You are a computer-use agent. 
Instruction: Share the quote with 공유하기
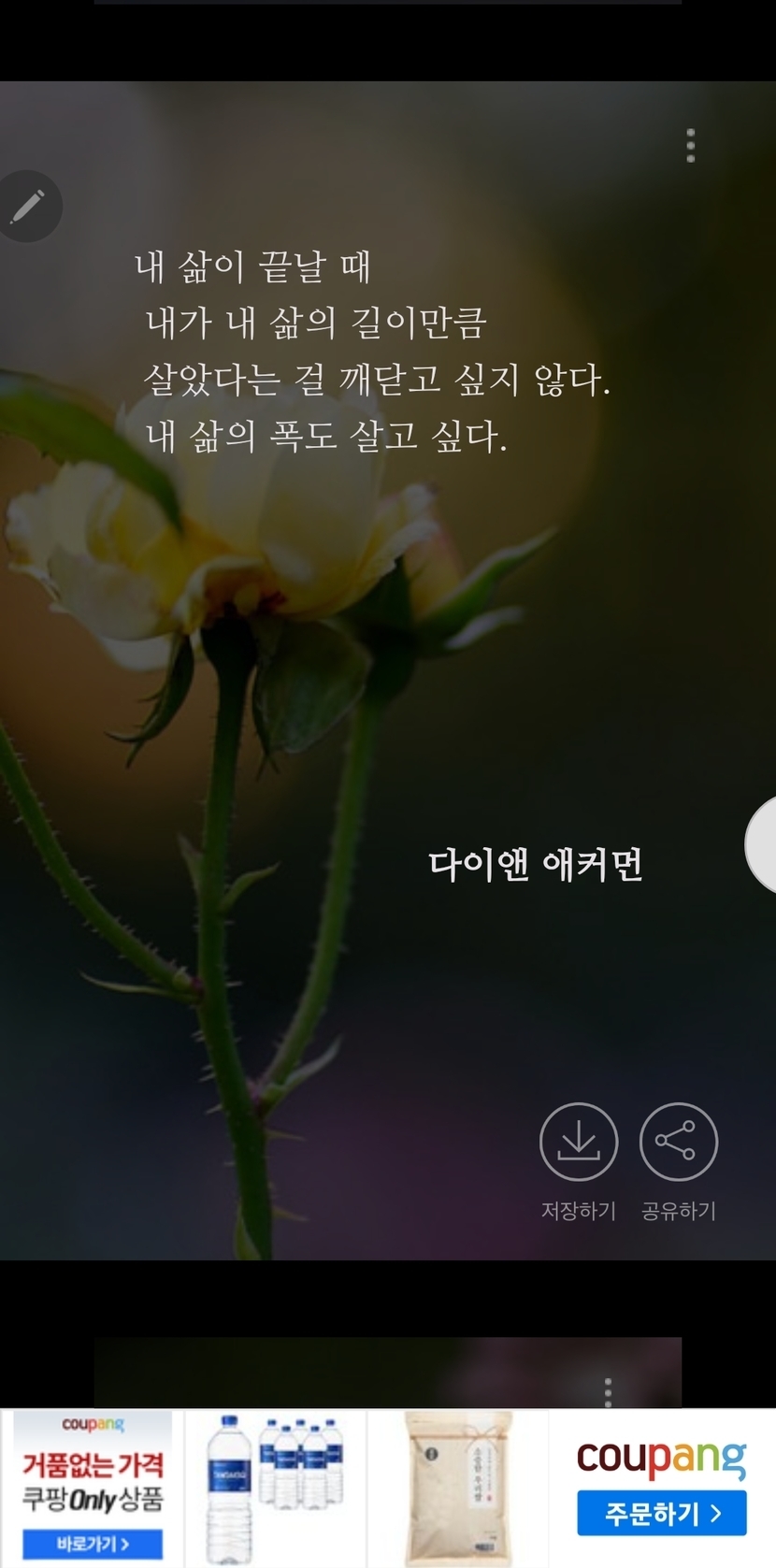tap(678, 1143)
